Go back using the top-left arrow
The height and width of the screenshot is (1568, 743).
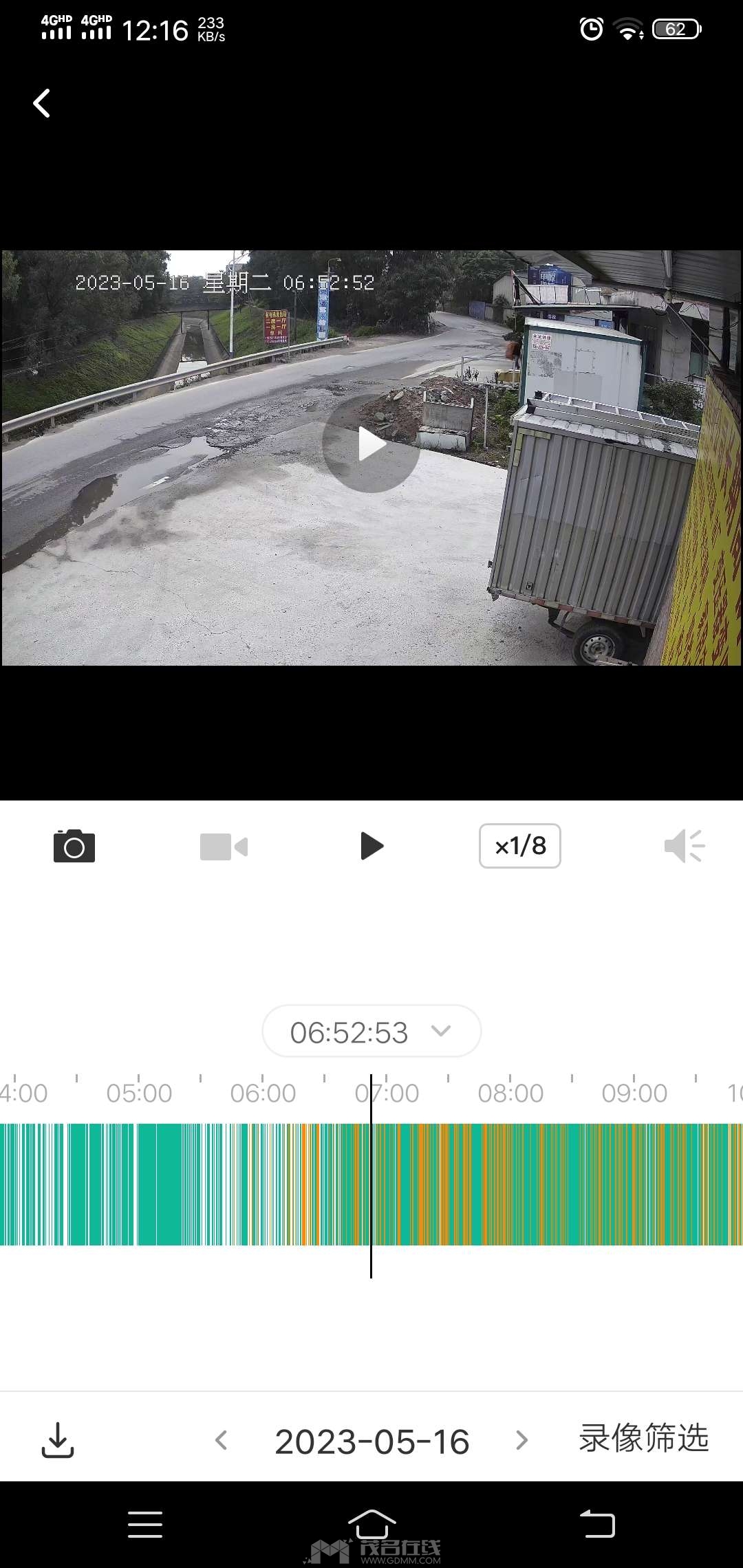coord(42,103)
